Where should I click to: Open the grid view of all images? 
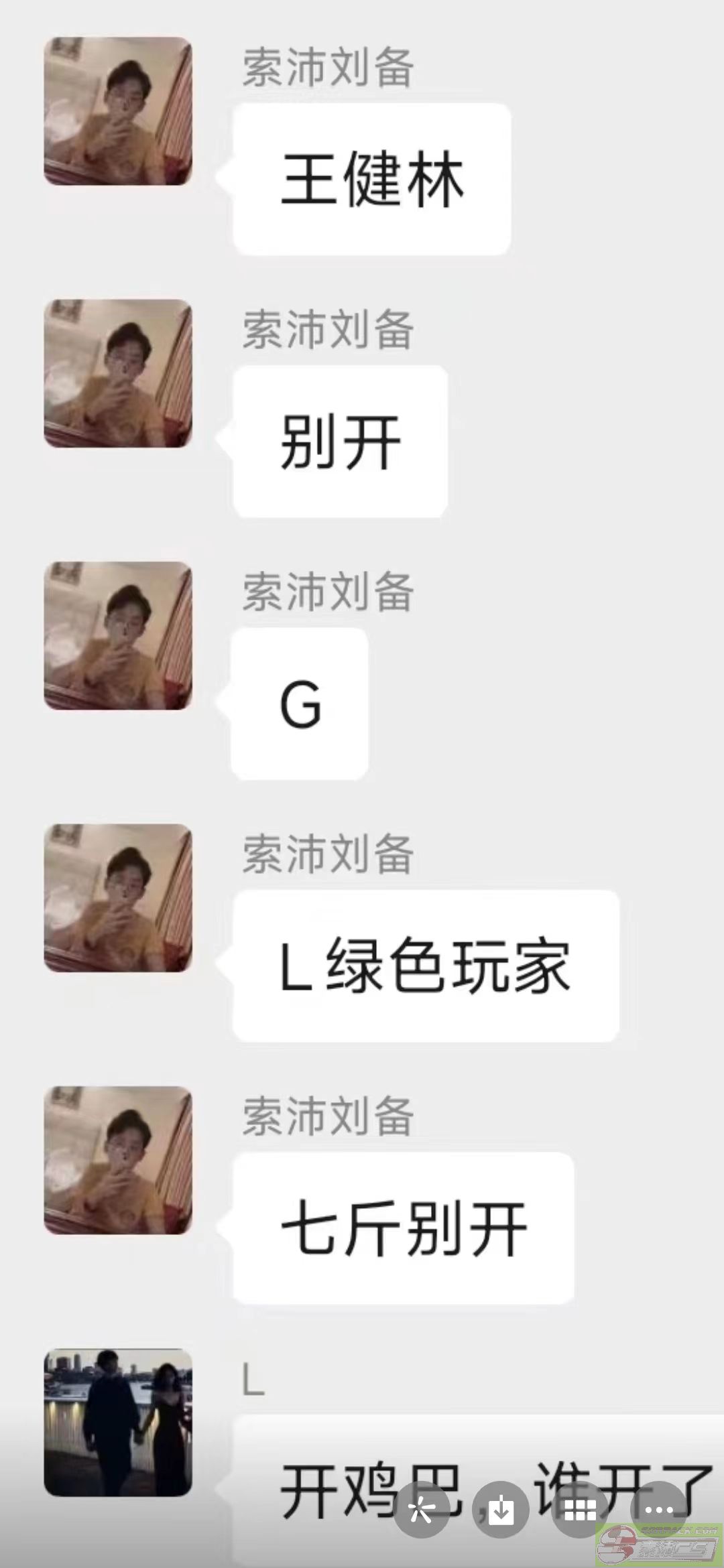[580, 1510]
